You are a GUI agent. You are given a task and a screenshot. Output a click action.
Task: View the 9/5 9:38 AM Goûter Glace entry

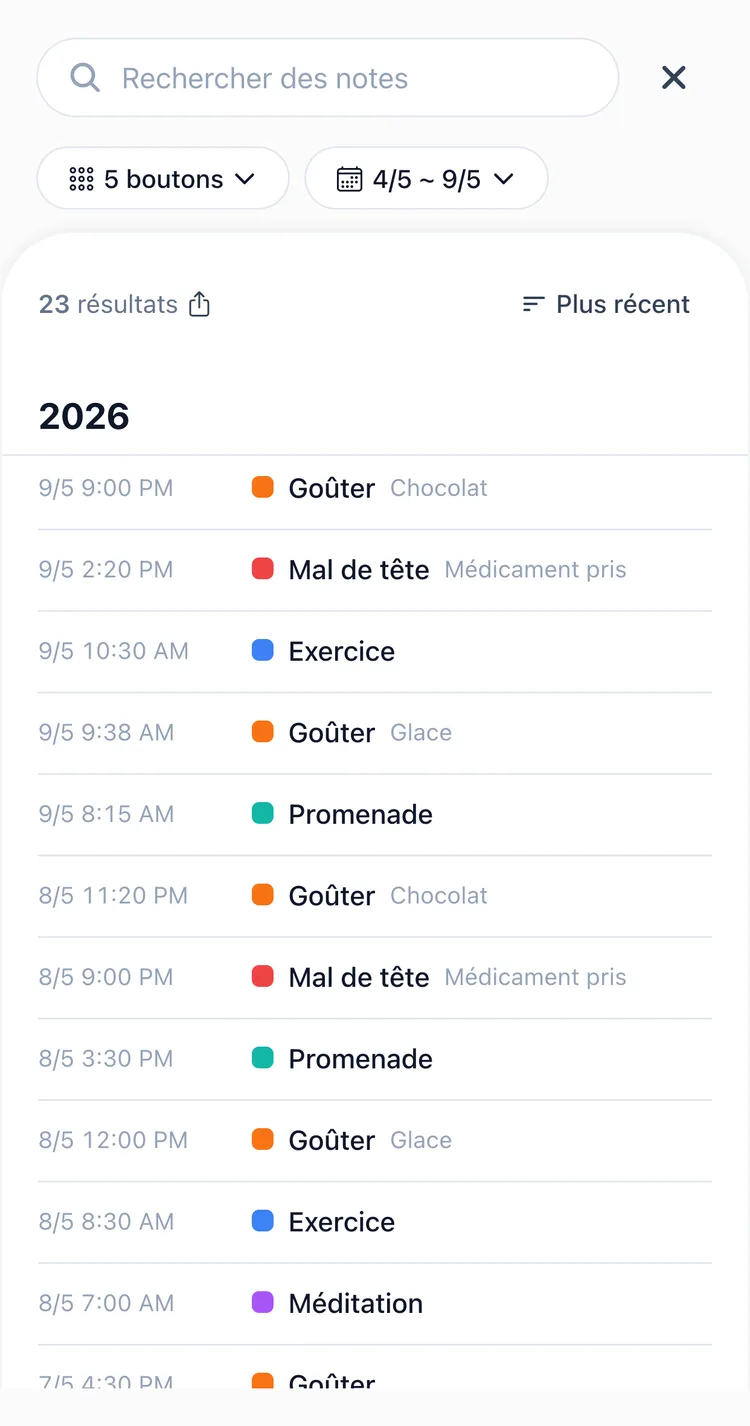click(375, 733)
